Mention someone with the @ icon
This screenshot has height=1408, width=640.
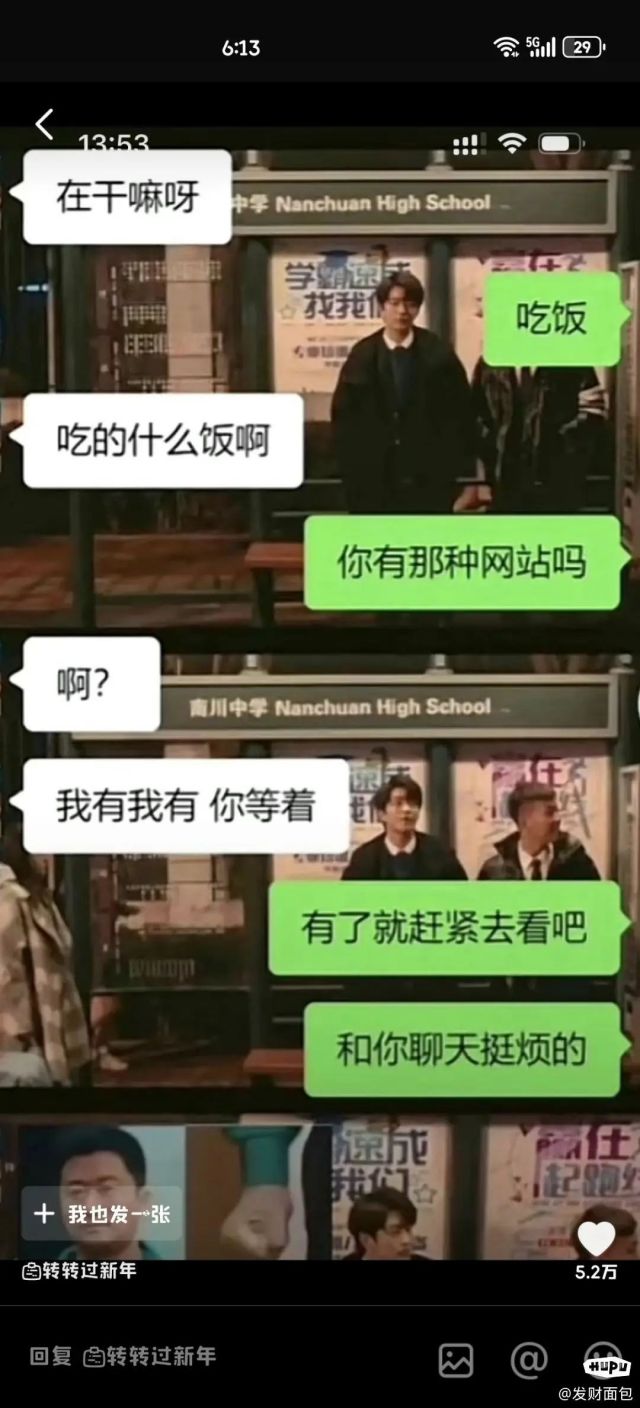pyautogui.click(x=529, y=1359)
